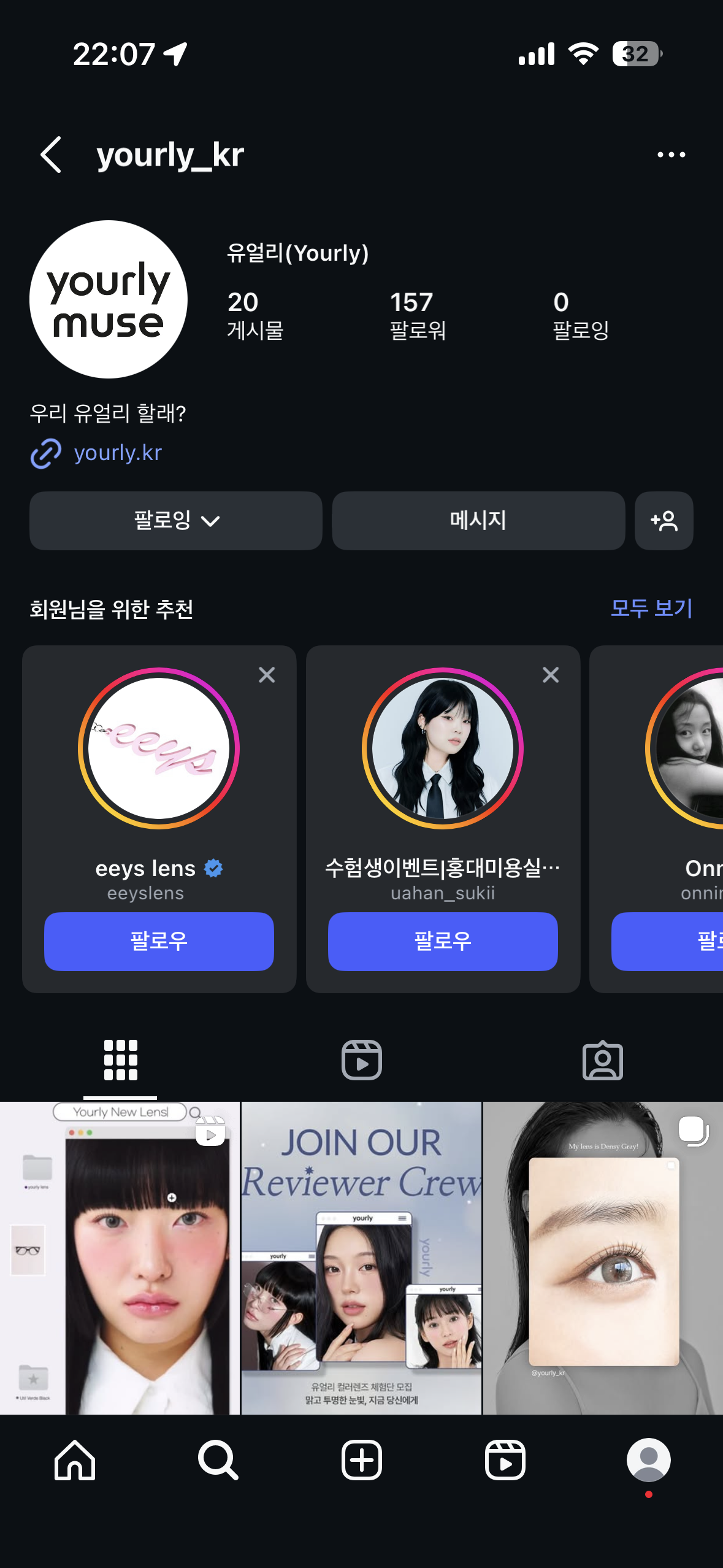The image size is (723, 1568).
Task: Go to the home feed tab
Action: (75, 1460)
